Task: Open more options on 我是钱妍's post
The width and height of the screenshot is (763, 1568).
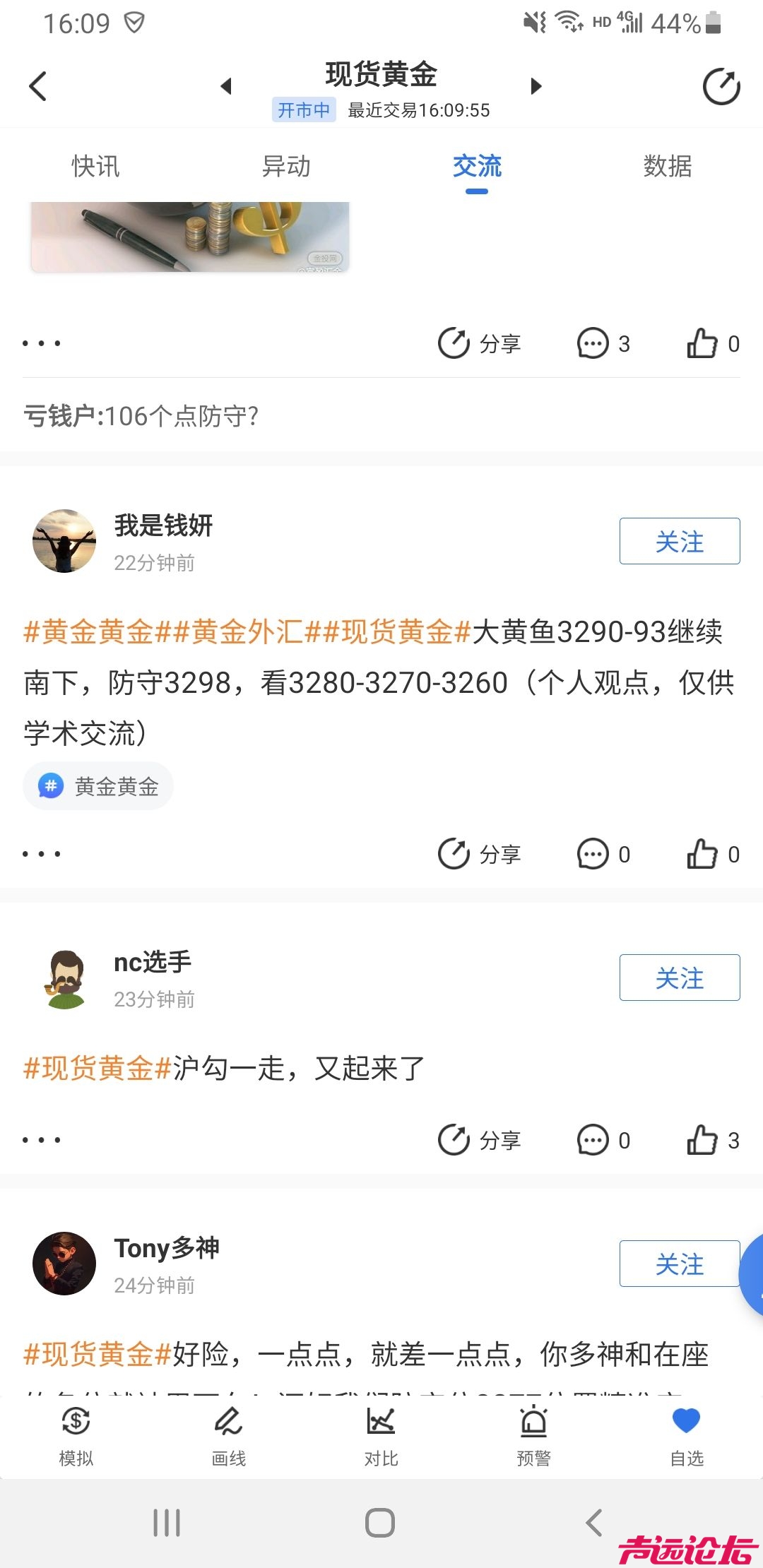Action: pyautogui.click(x=42, y=854)
